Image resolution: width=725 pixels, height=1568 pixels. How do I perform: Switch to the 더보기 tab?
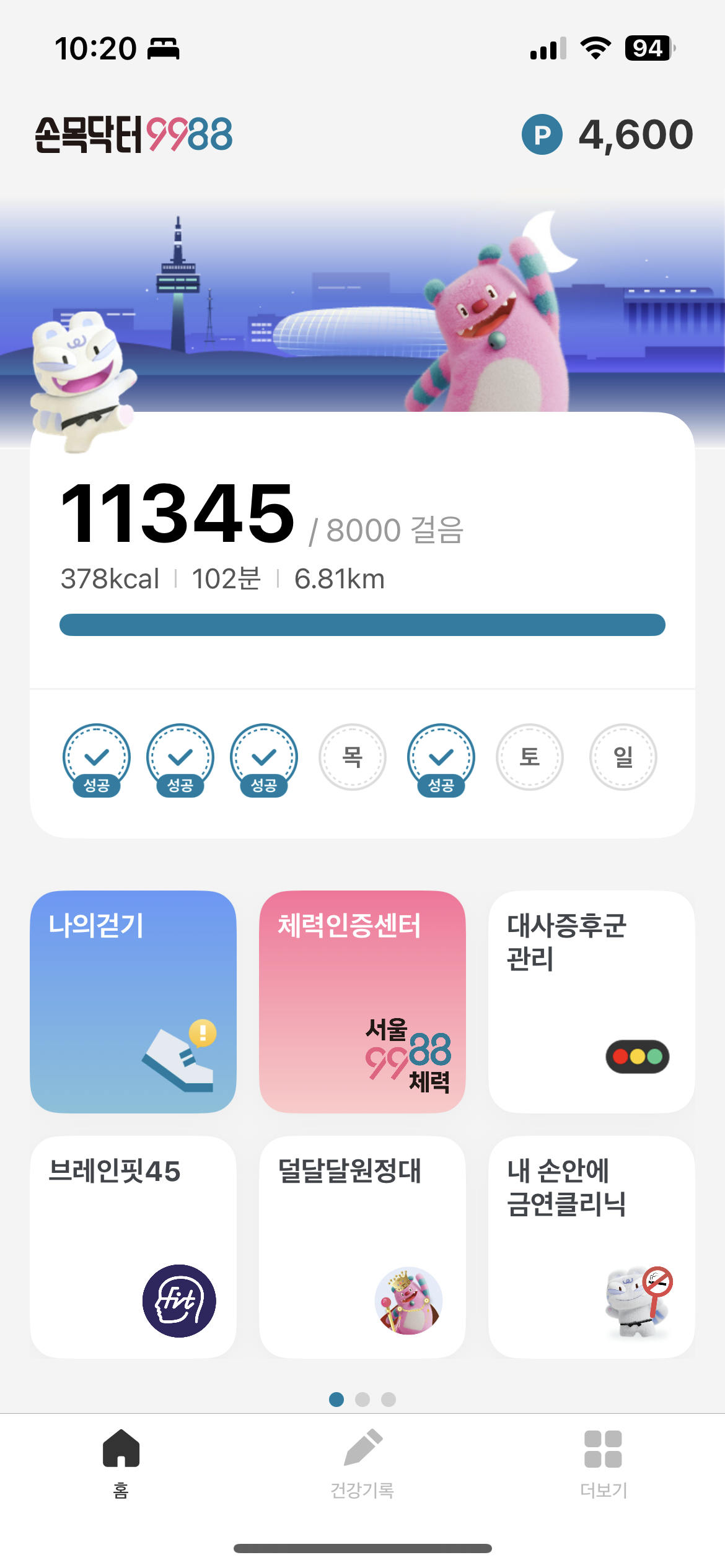click(603, 1463)
